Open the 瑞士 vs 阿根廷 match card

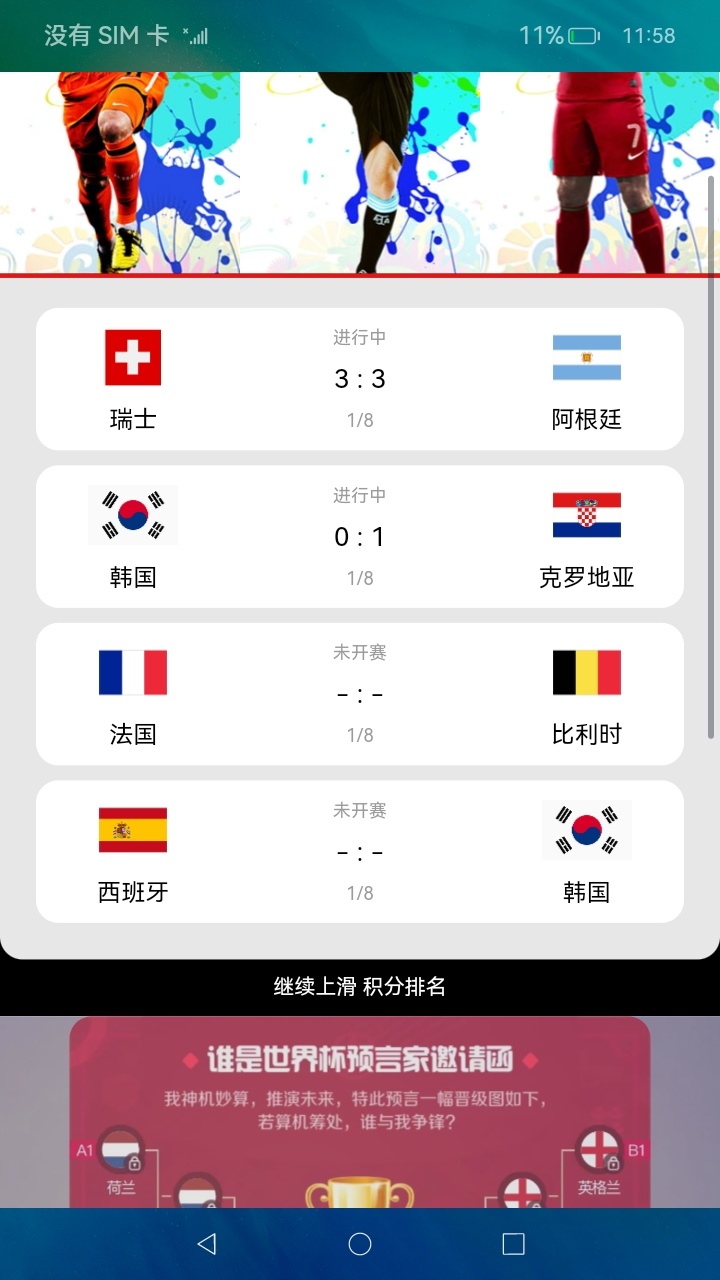[x=360, y=379]
